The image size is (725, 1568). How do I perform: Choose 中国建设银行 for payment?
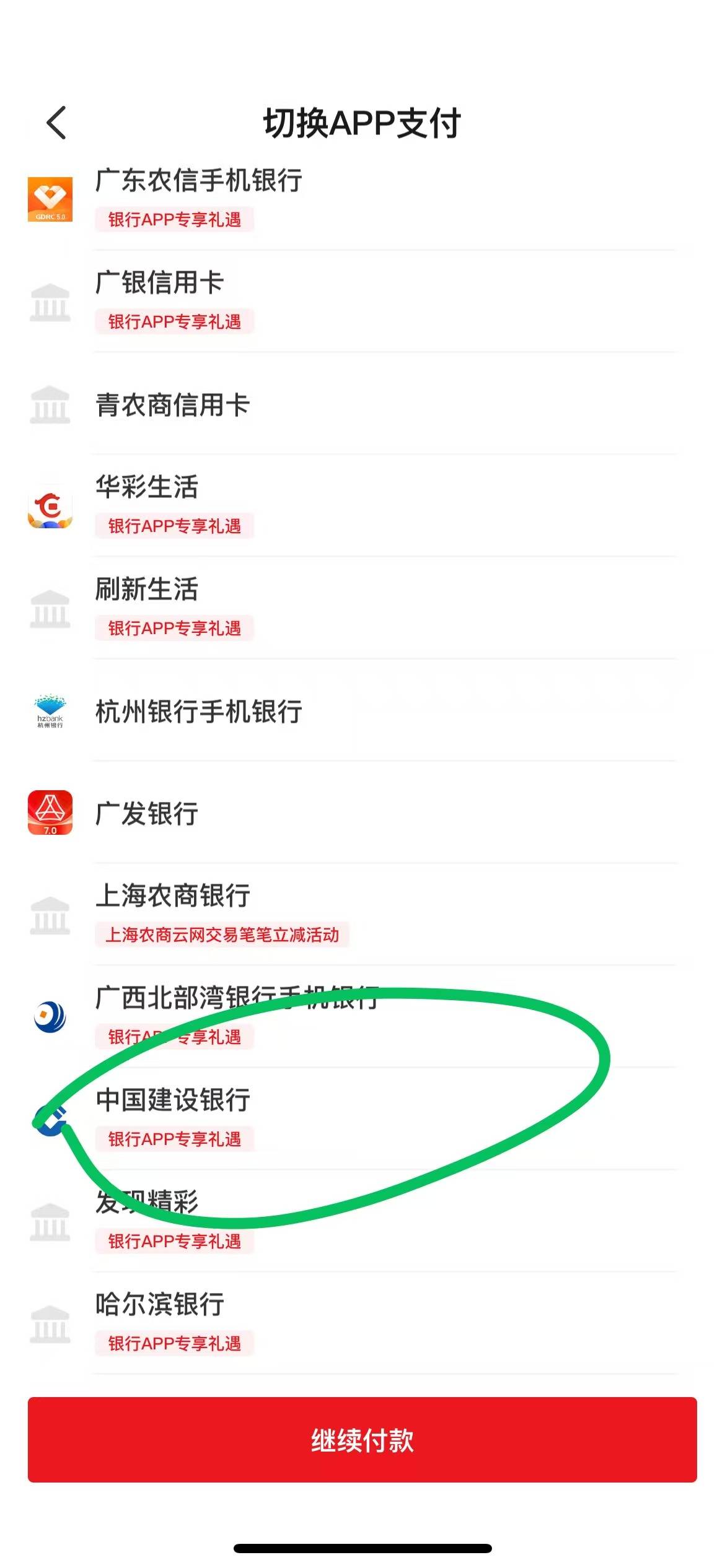173,1100
